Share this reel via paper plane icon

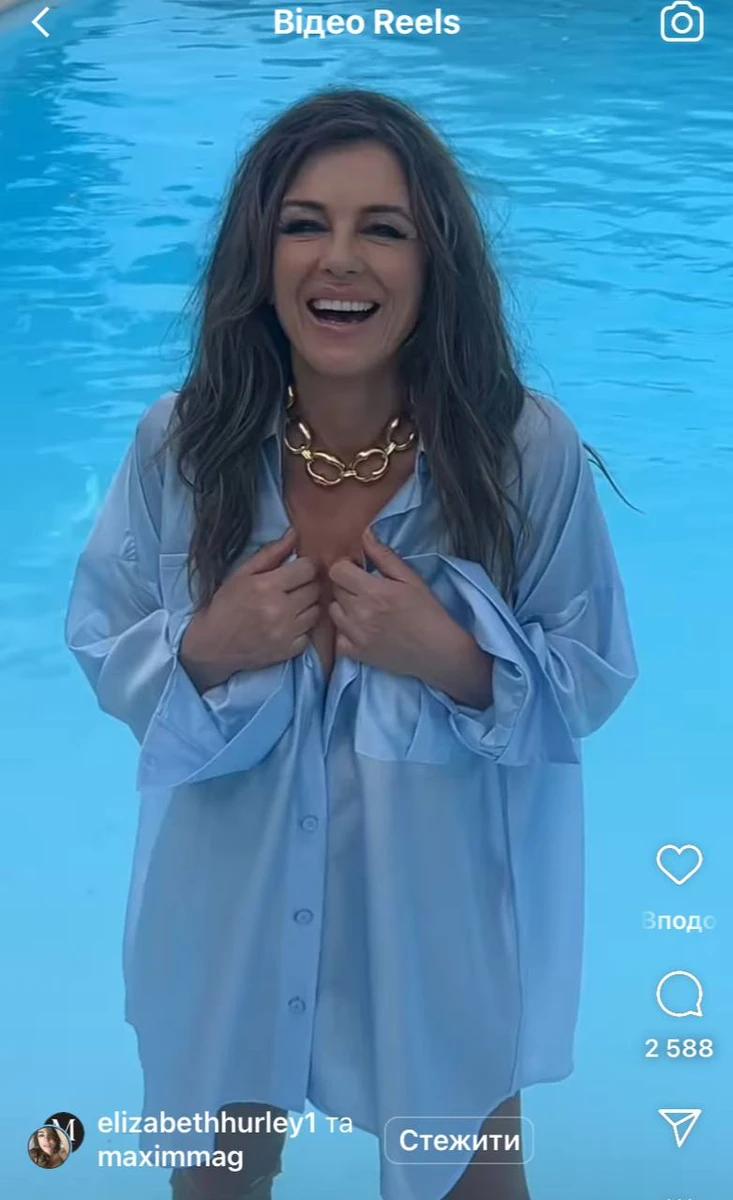679,1127
